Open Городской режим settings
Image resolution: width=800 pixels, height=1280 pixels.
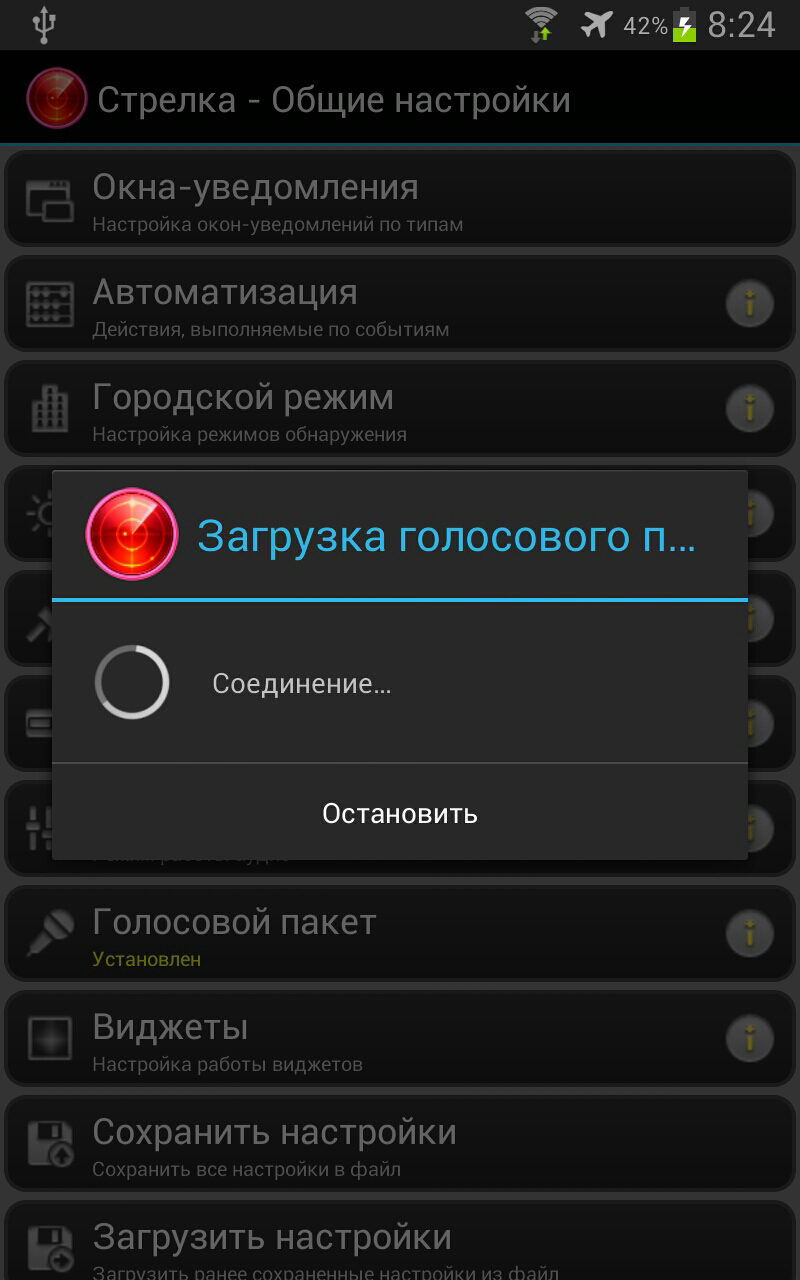coord(400,409)
